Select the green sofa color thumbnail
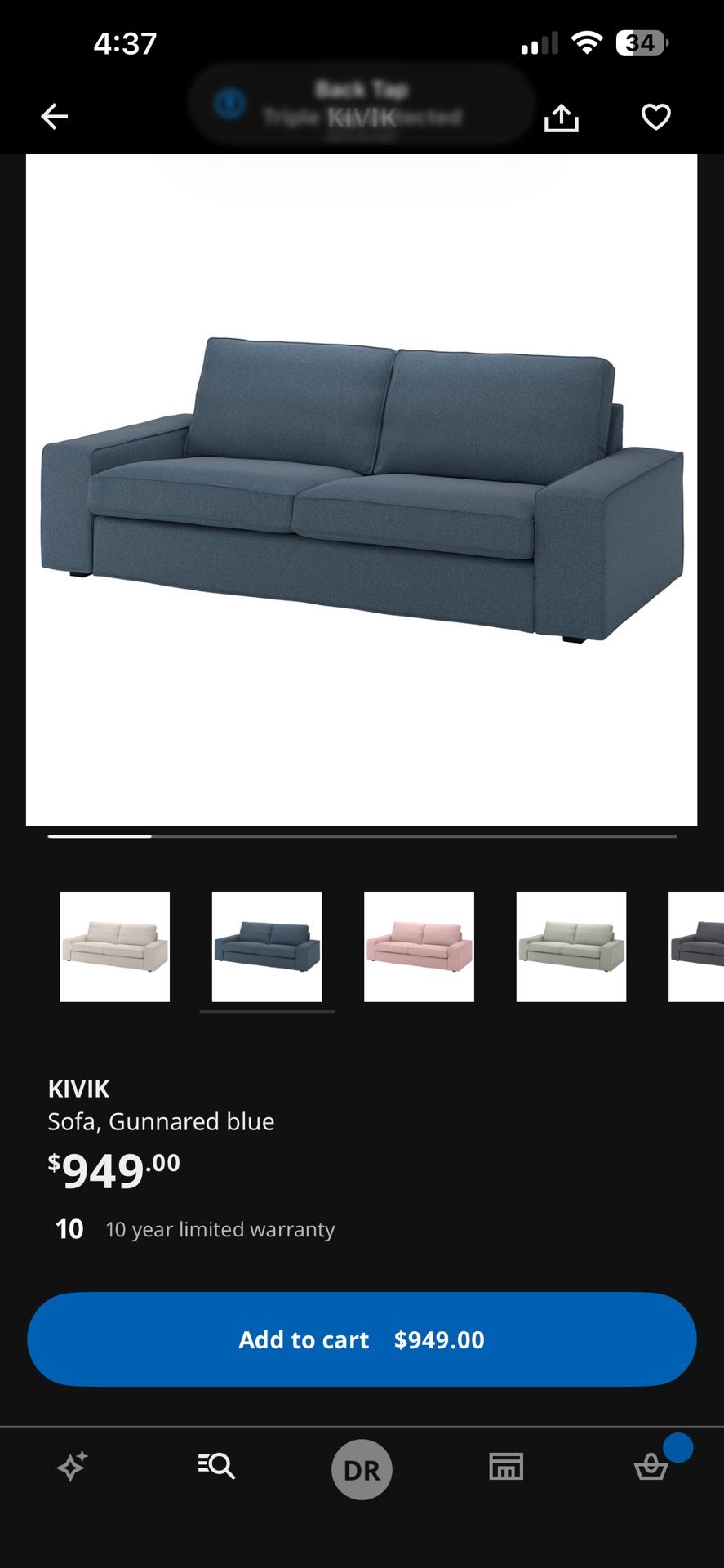 pos(571,947)
